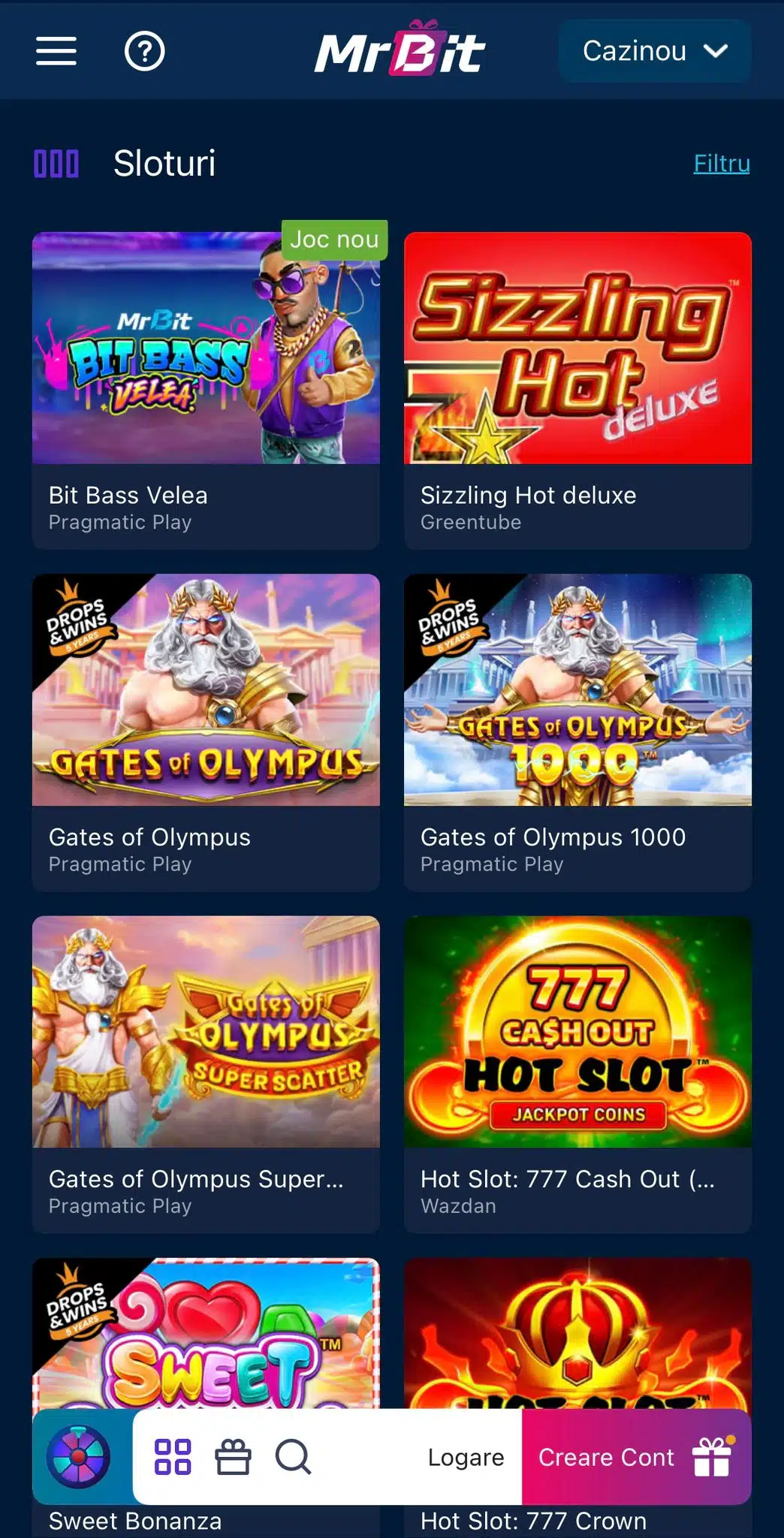Open the hamburger menu
This screenshot has height=1538, width=784.
[56, 51]
